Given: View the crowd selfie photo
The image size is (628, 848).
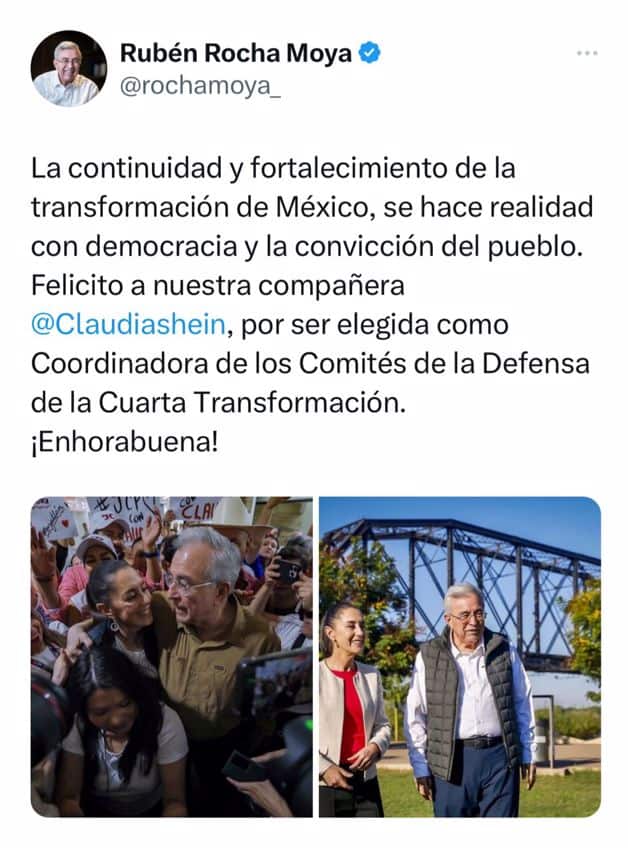Looking at the screenshot, I should [x=172, y=656].
